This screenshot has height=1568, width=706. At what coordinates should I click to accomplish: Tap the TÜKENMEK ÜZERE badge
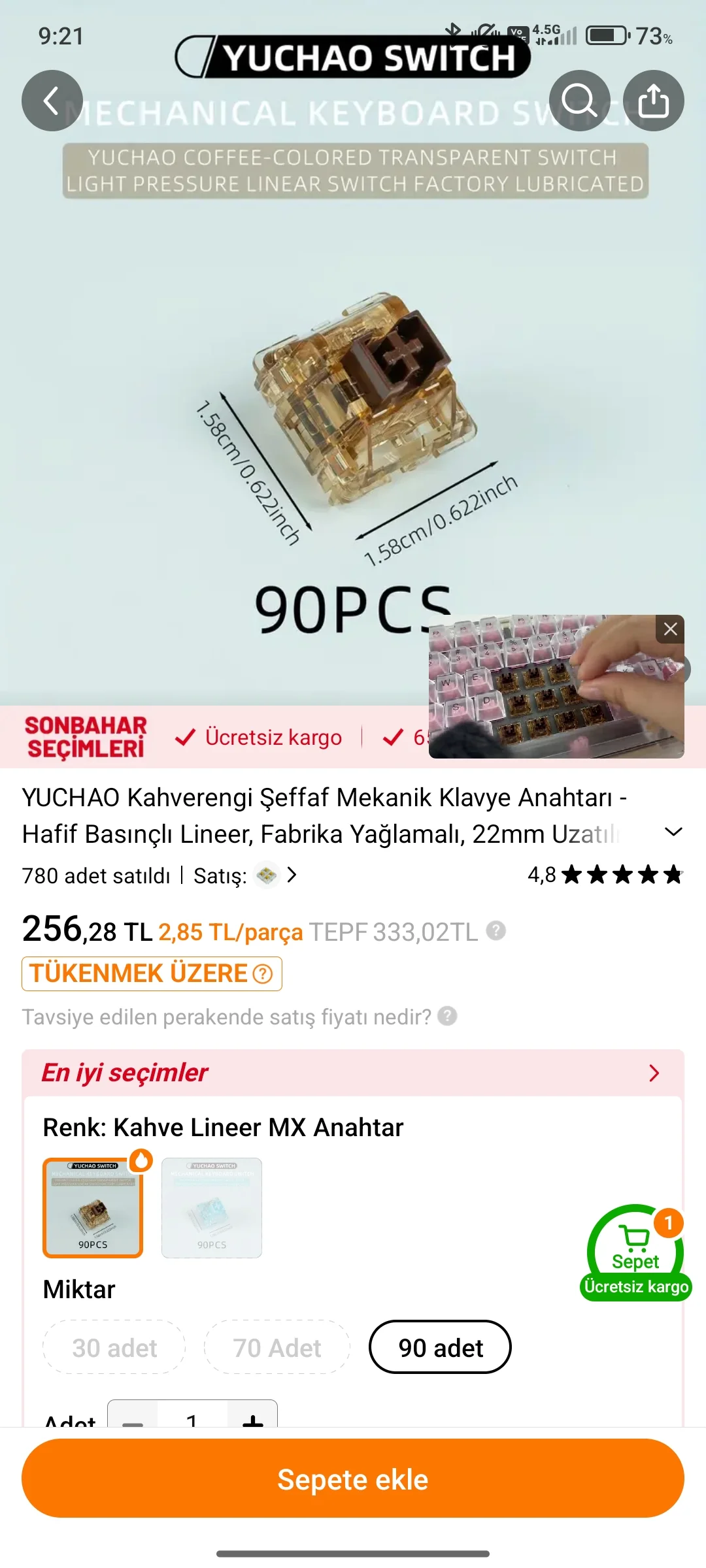[x=152, y=973]
